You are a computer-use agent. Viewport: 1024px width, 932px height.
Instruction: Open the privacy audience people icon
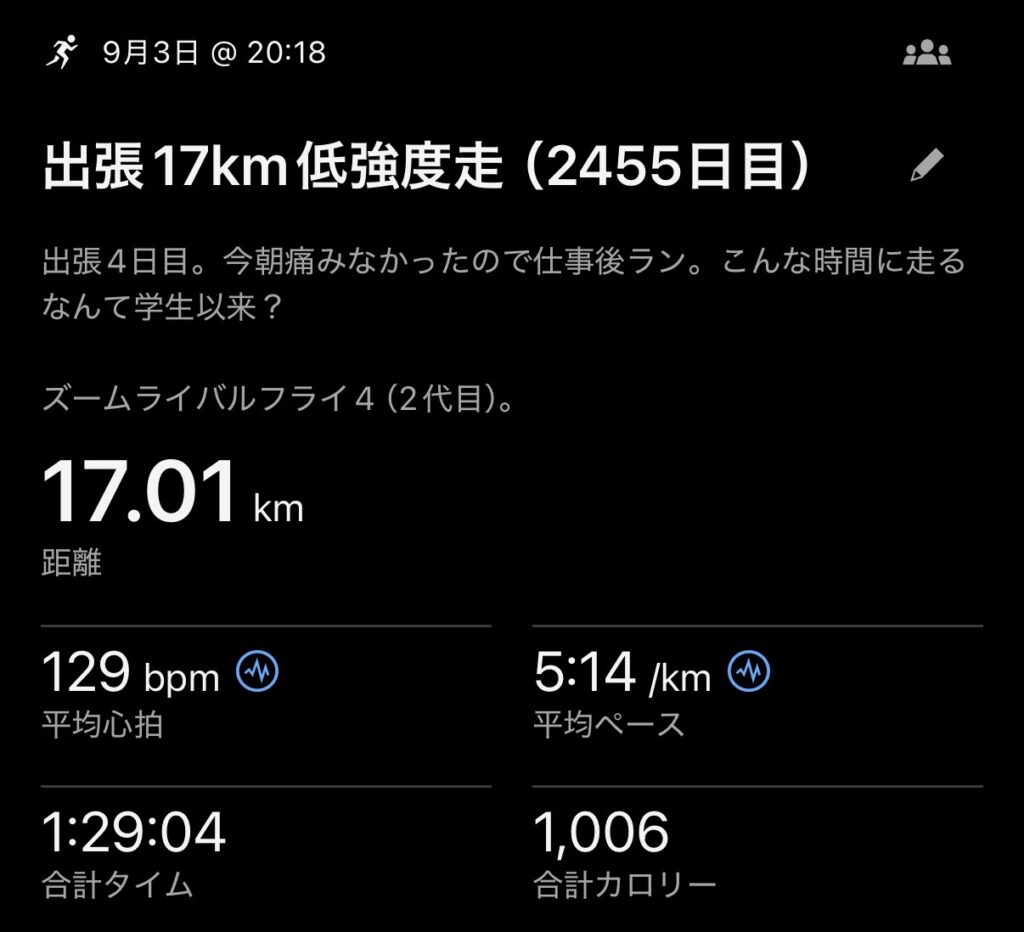click(927, 53)
